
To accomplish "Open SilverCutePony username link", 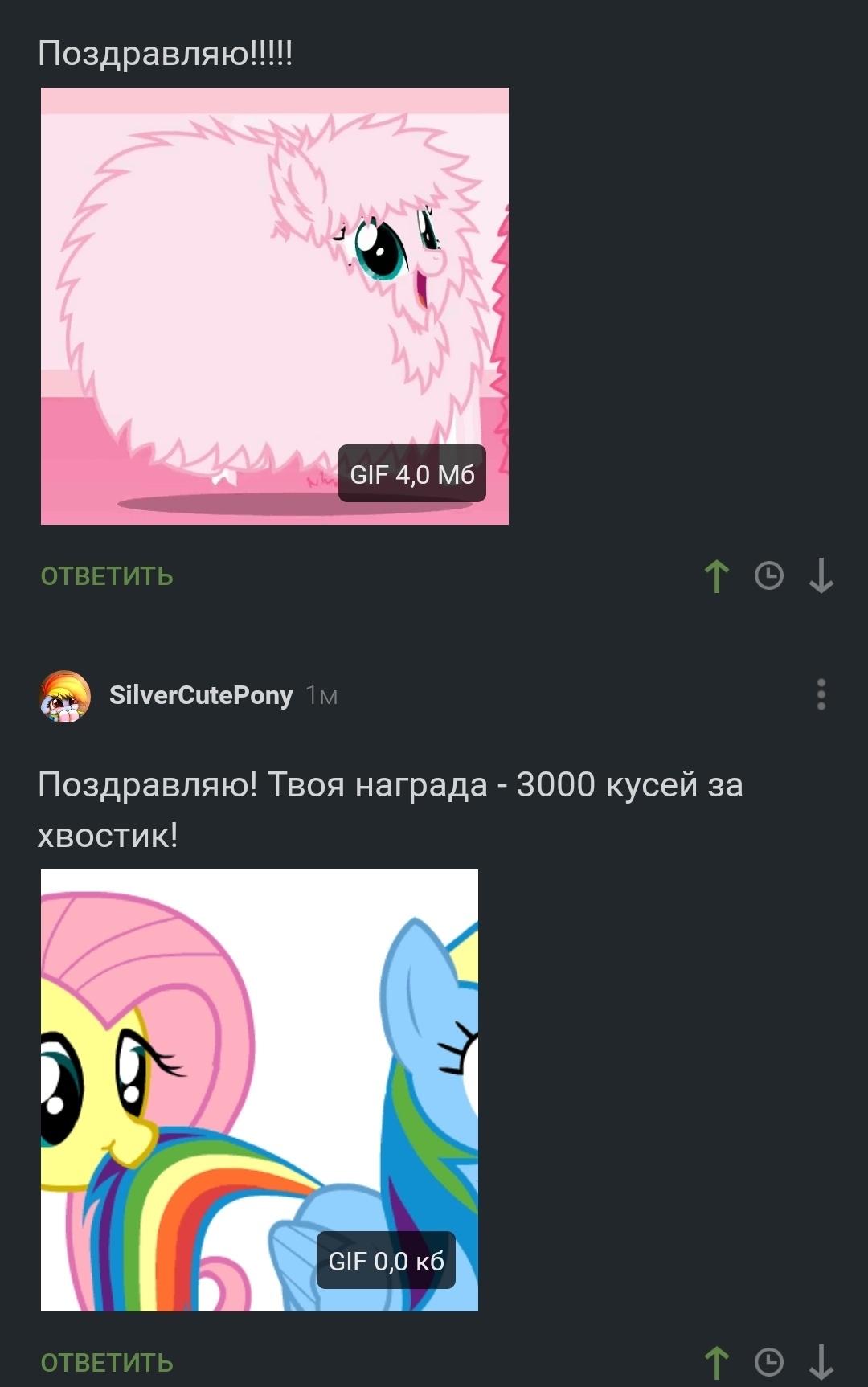I will pos(201,695).
